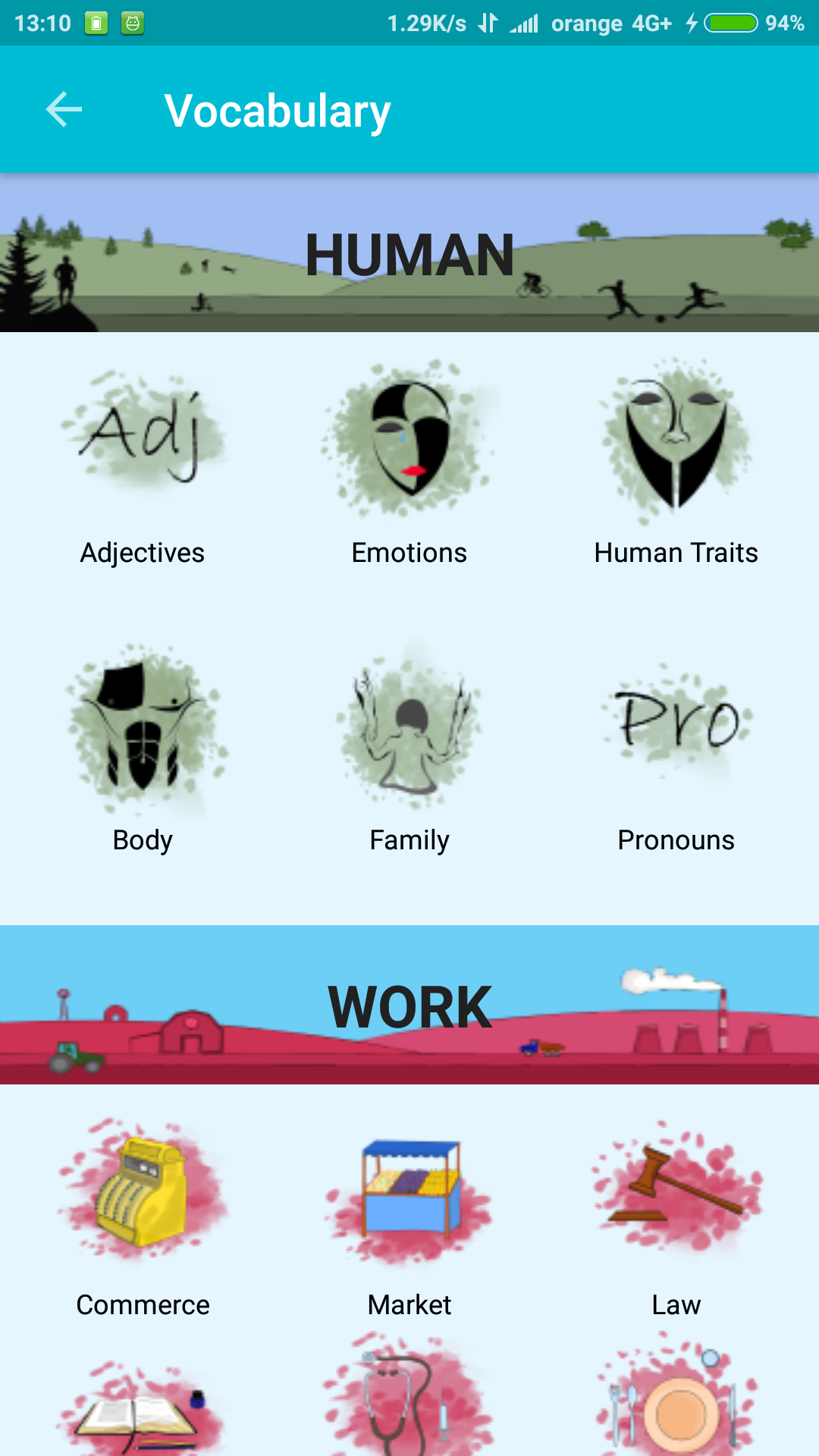Click the WORK section banner

tap(409, 1005)
